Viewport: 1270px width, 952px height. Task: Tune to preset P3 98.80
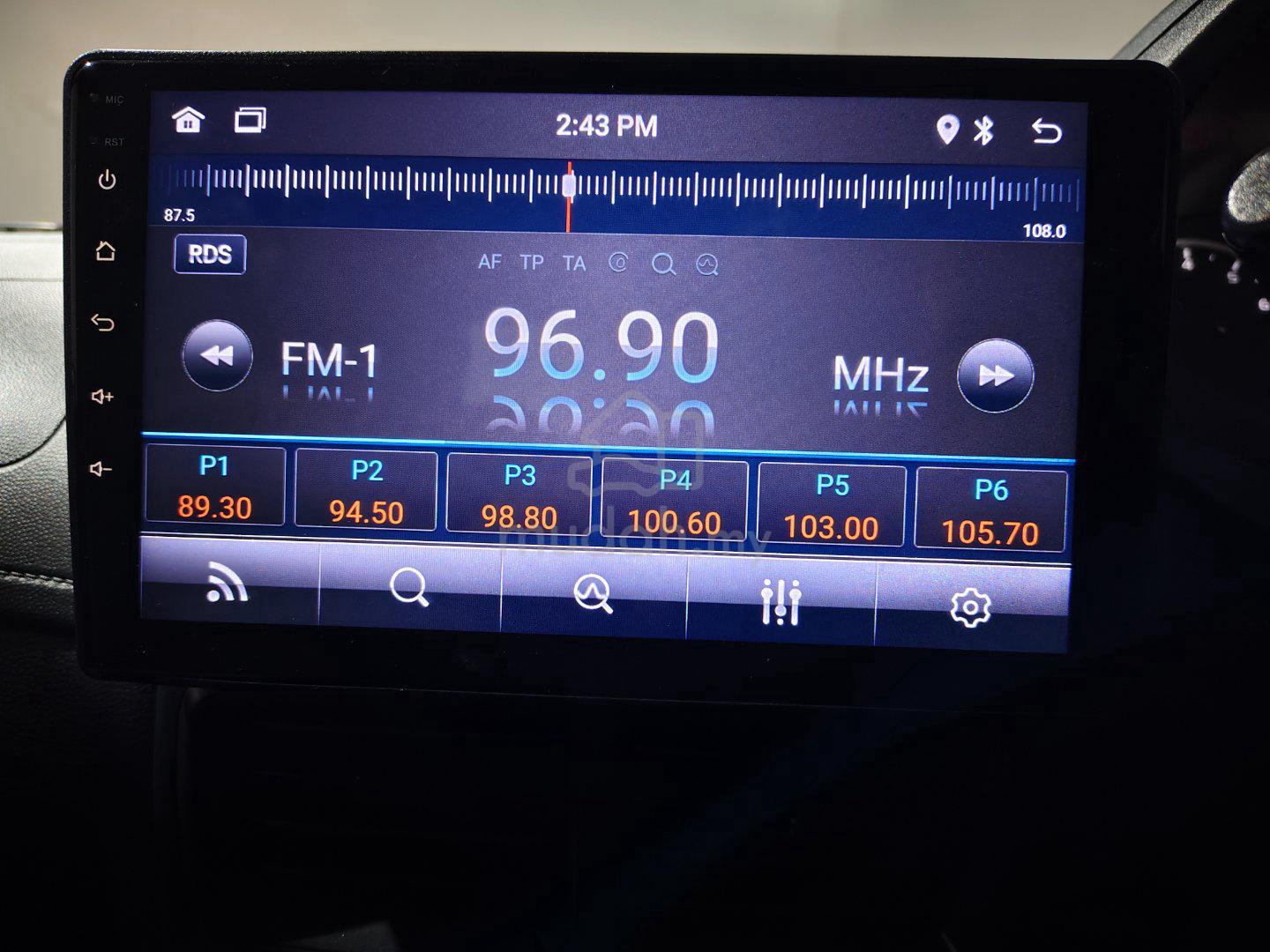click(519, 496)
